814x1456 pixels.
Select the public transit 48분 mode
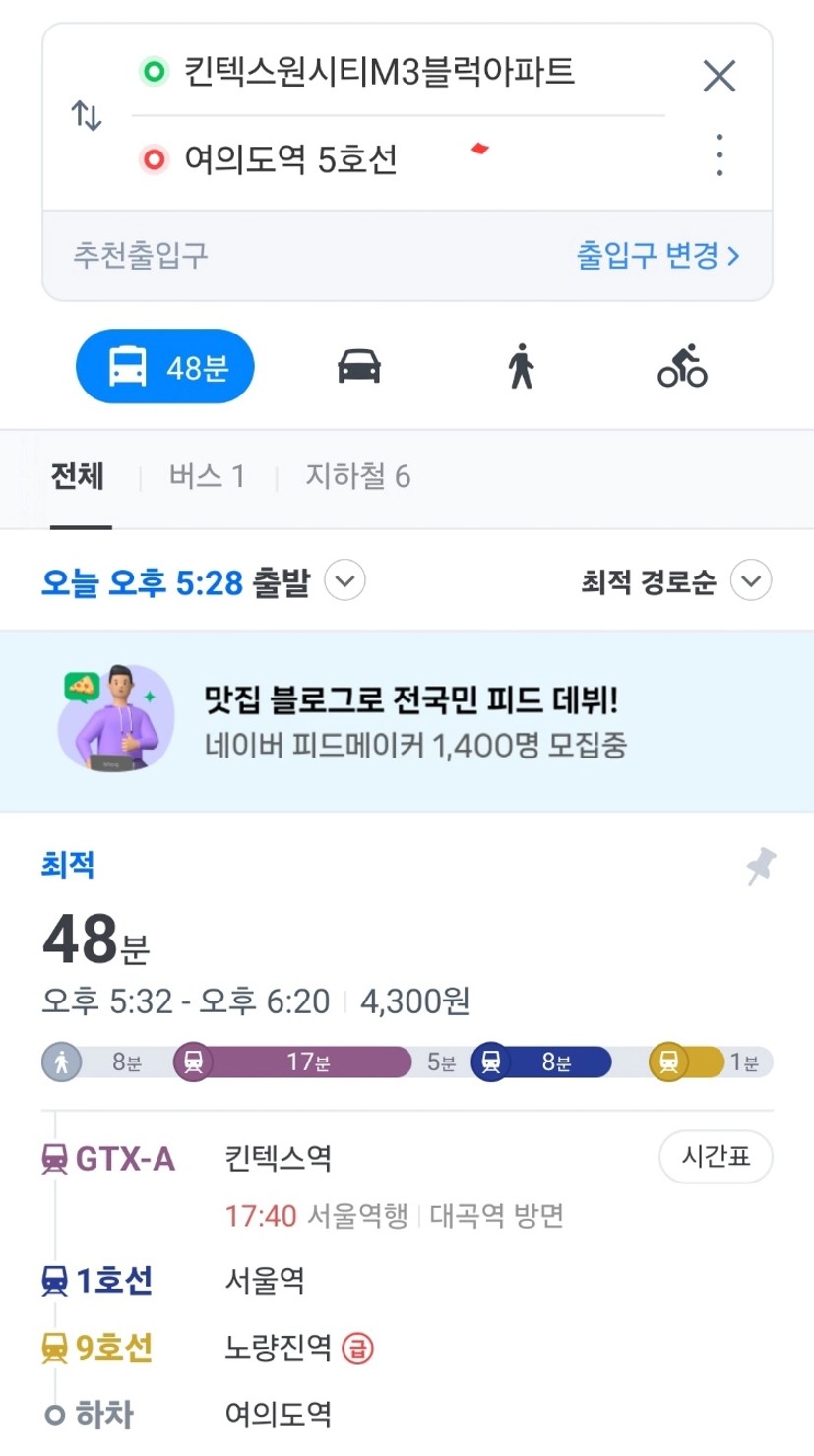pos(165,367)
